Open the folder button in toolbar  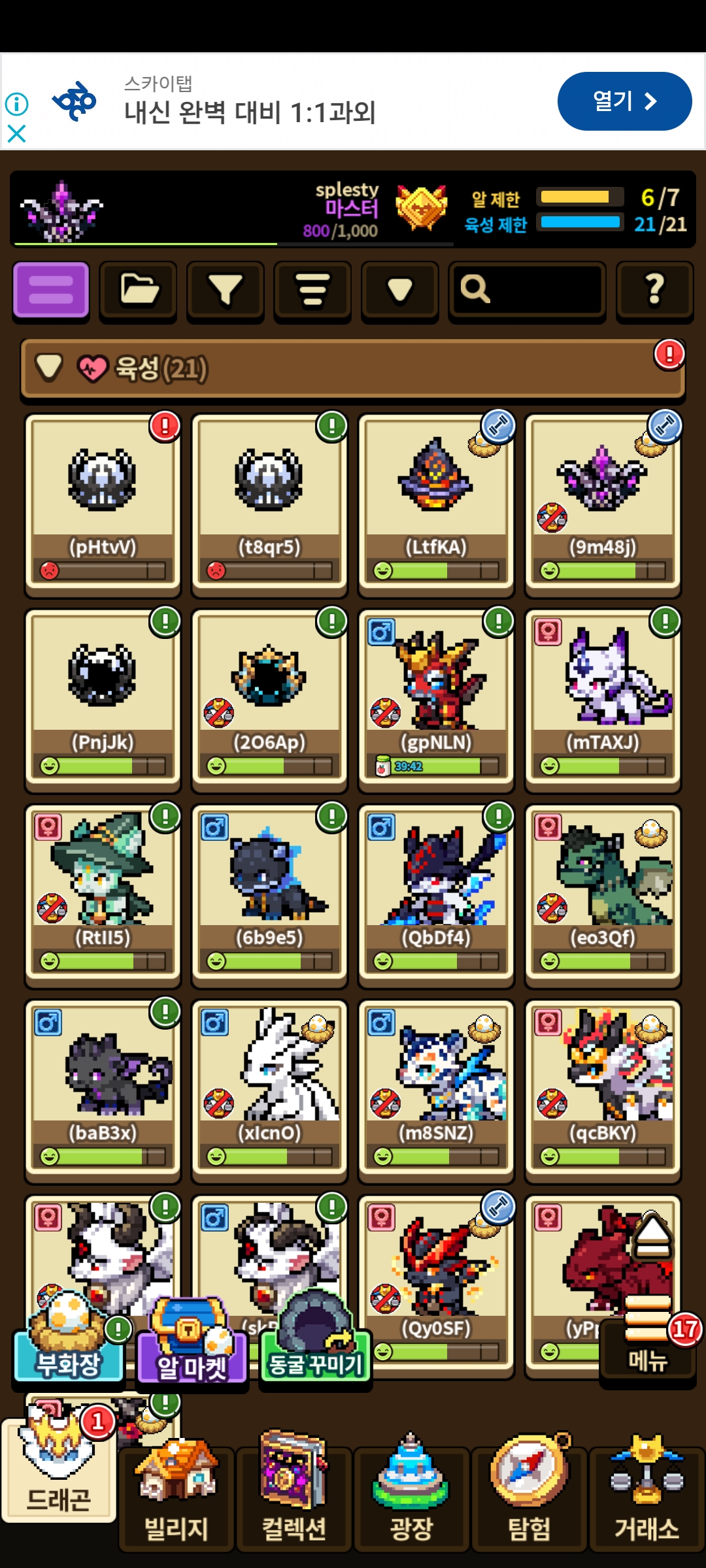(x=138, y=290)
